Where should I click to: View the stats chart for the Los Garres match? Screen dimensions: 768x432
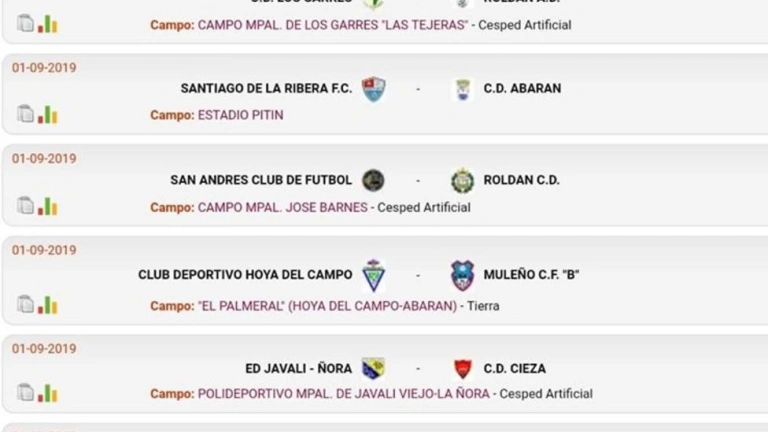coord(47,24)
